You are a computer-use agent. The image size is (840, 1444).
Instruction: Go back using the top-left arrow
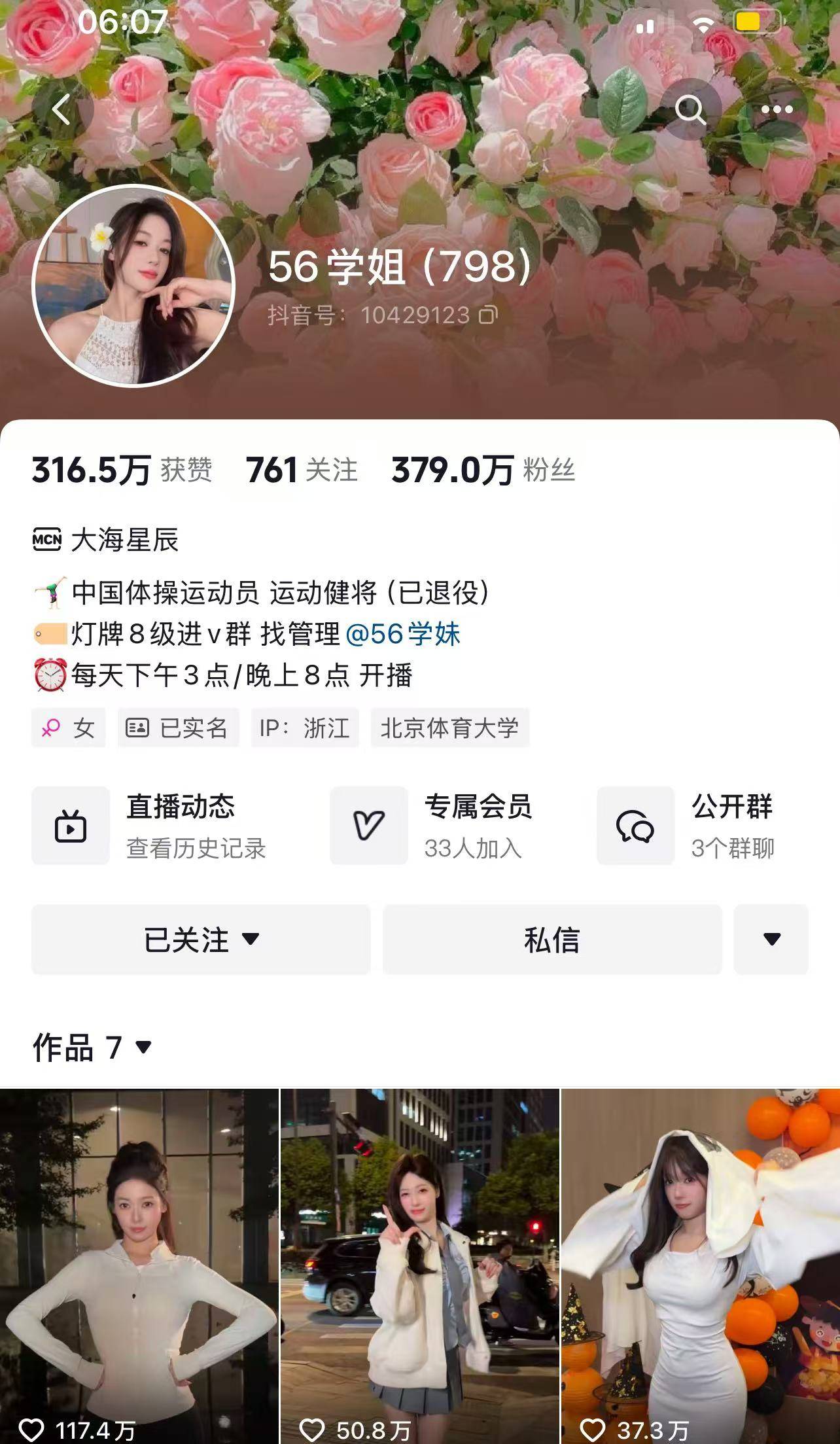point(61,110)
